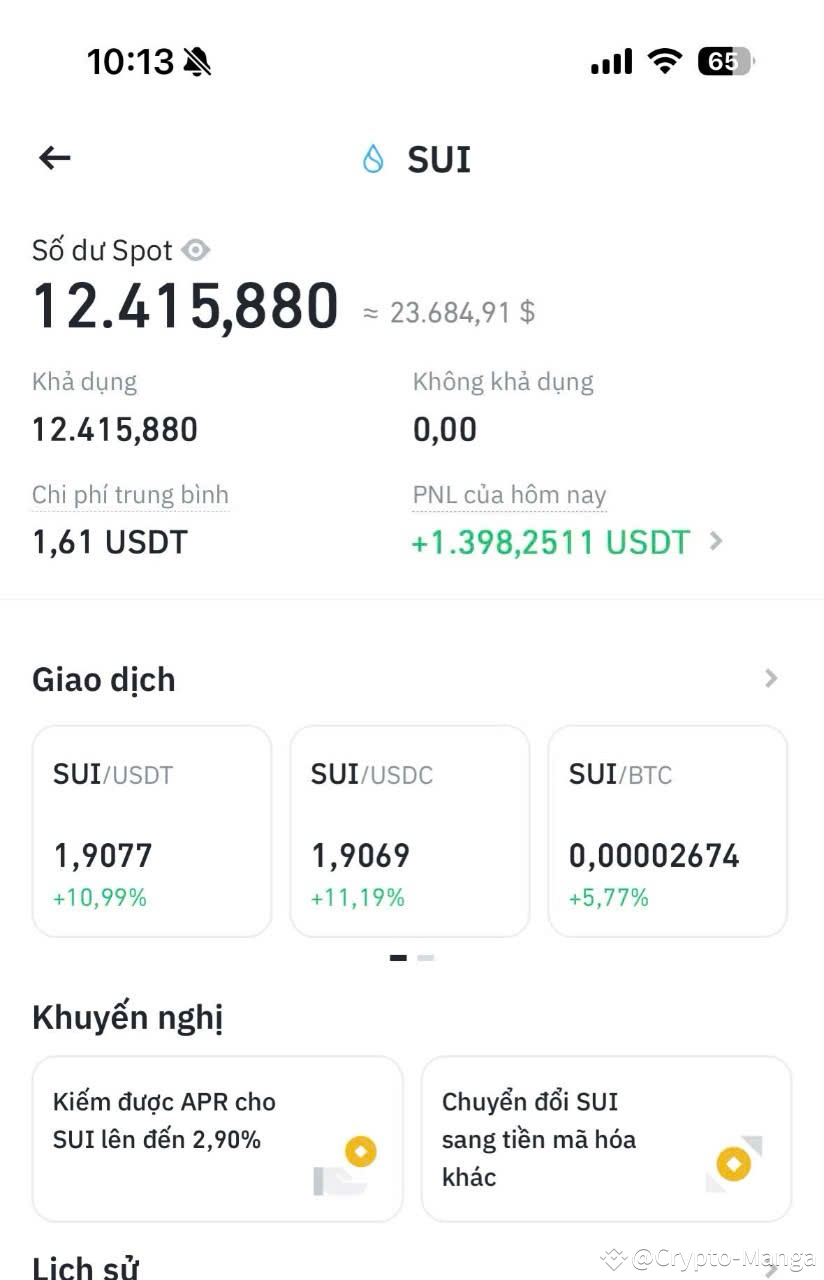
Task: Open the Chi phí trung bình explanation link
Action: click(130, 494)
